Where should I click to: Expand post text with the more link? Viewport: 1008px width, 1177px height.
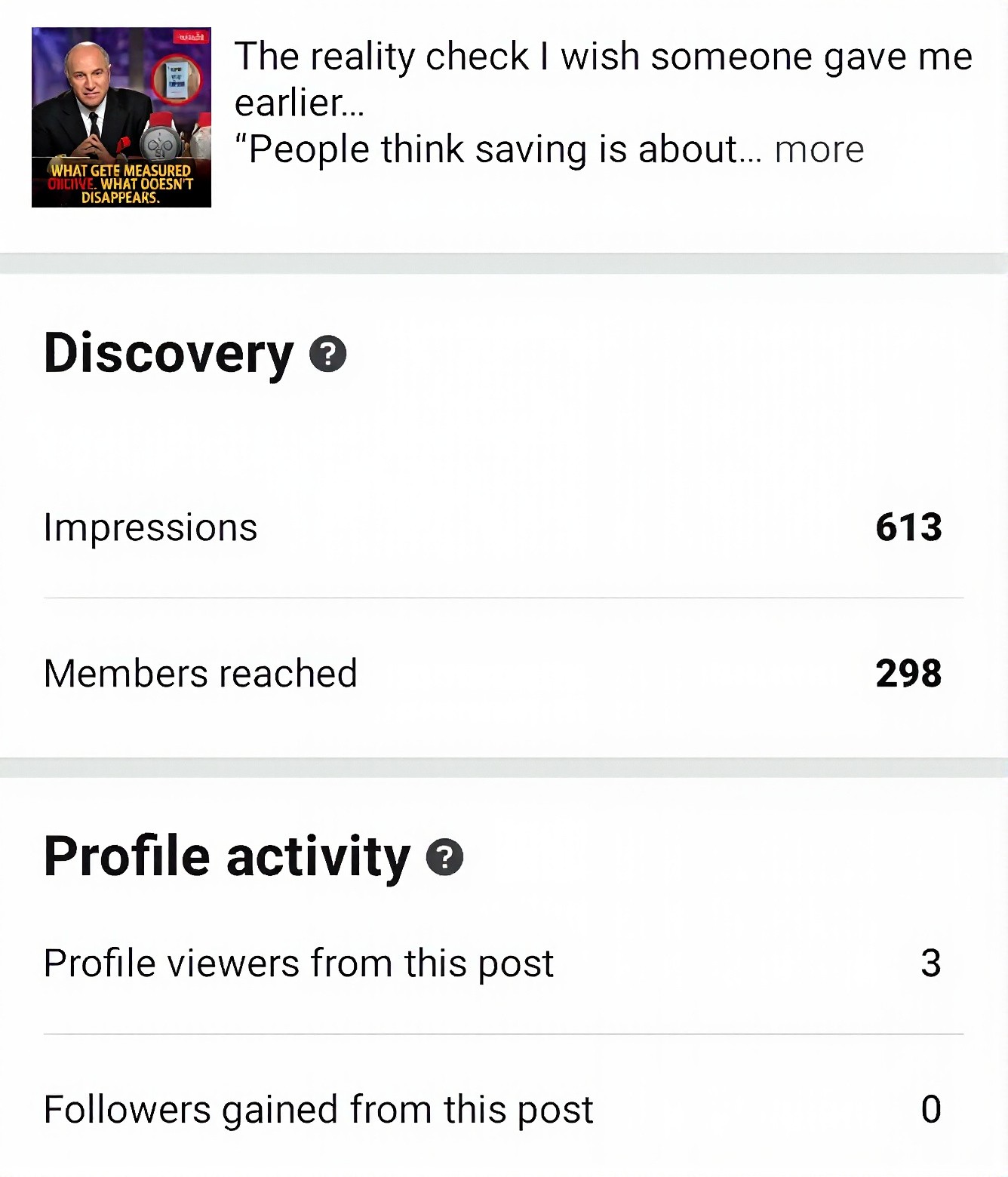click(819, 149)
